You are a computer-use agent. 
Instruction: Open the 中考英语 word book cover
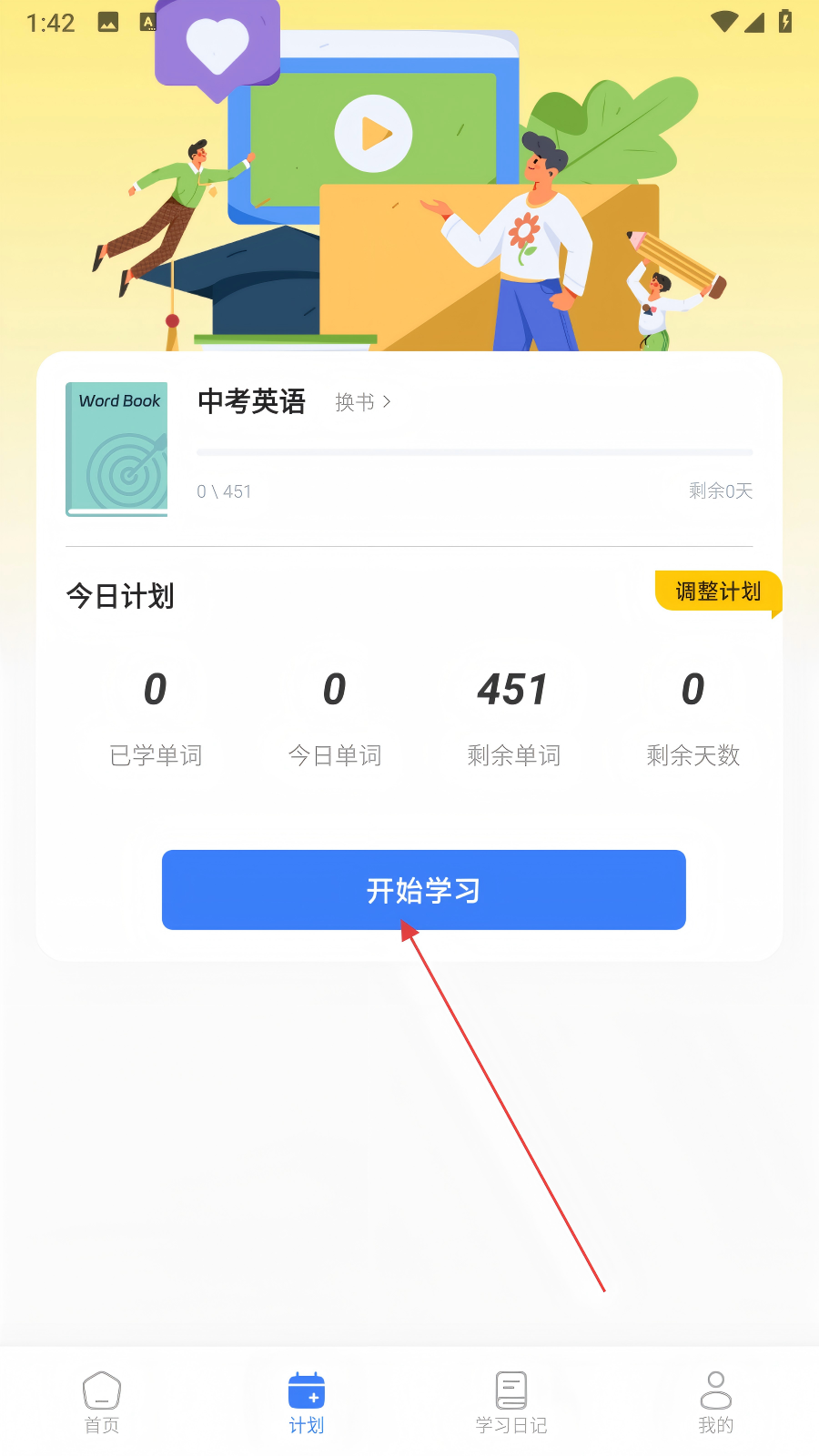tap(117, 450)
